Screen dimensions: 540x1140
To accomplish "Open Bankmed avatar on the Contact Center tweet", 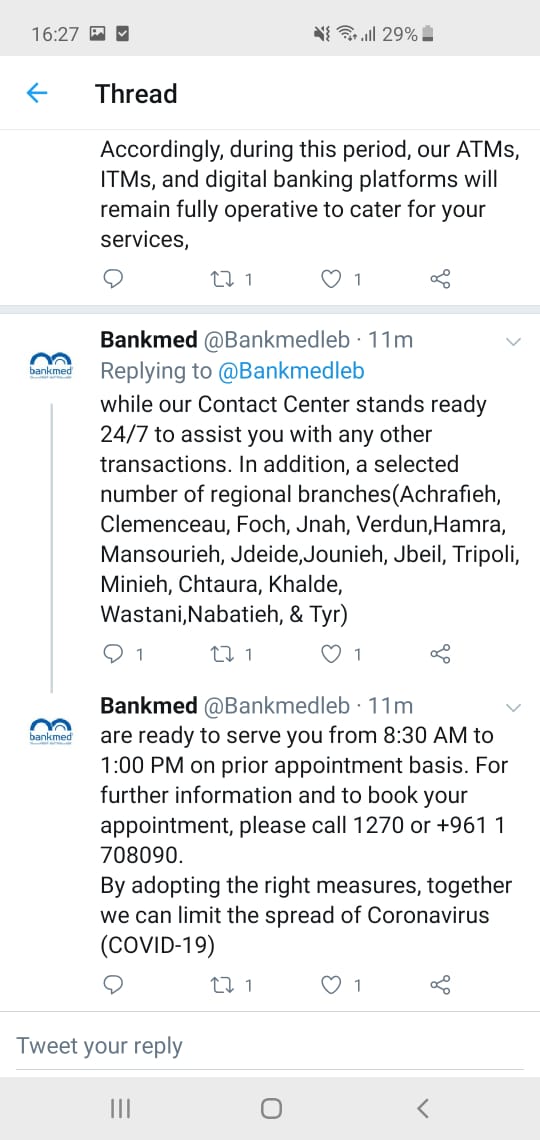I will pos(51,363).
